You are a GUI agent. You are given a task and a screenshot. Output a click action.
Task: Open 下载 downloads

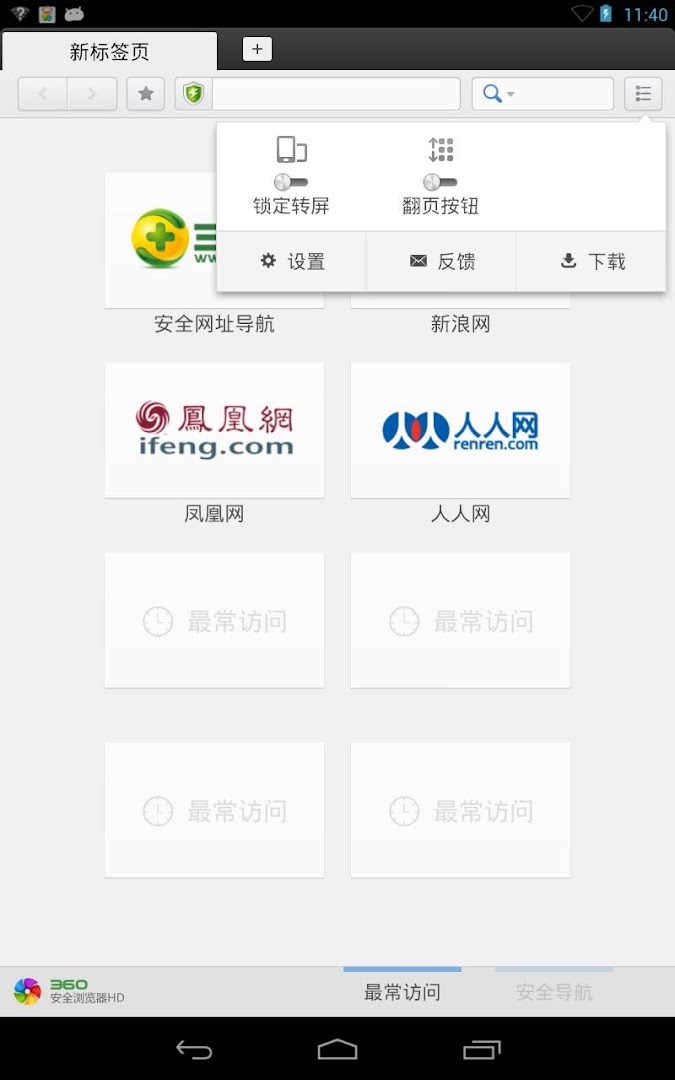coord(591,261)
